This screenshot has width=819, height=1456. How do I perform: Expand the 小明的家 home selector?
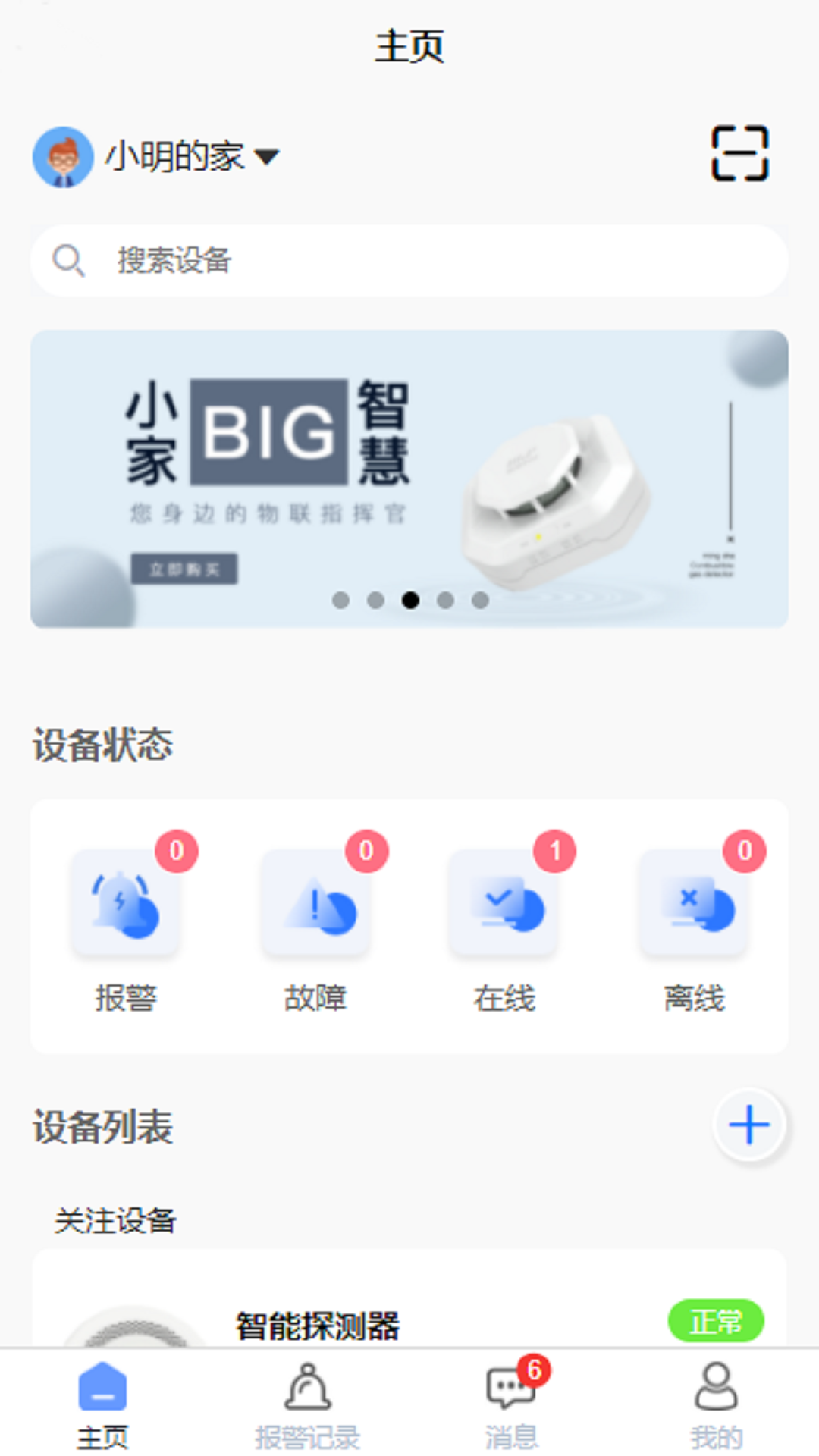[x=193, y=157]
